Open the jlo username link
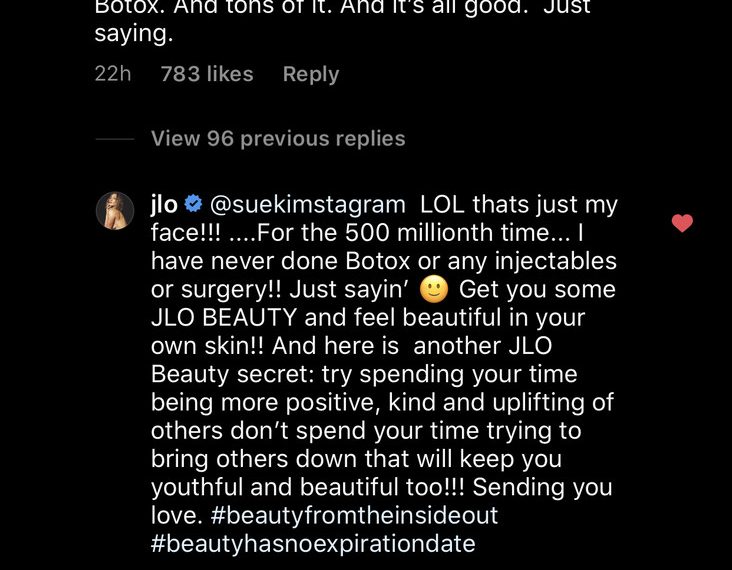Screen dimensions: 732x570 (x=164, y=205)
